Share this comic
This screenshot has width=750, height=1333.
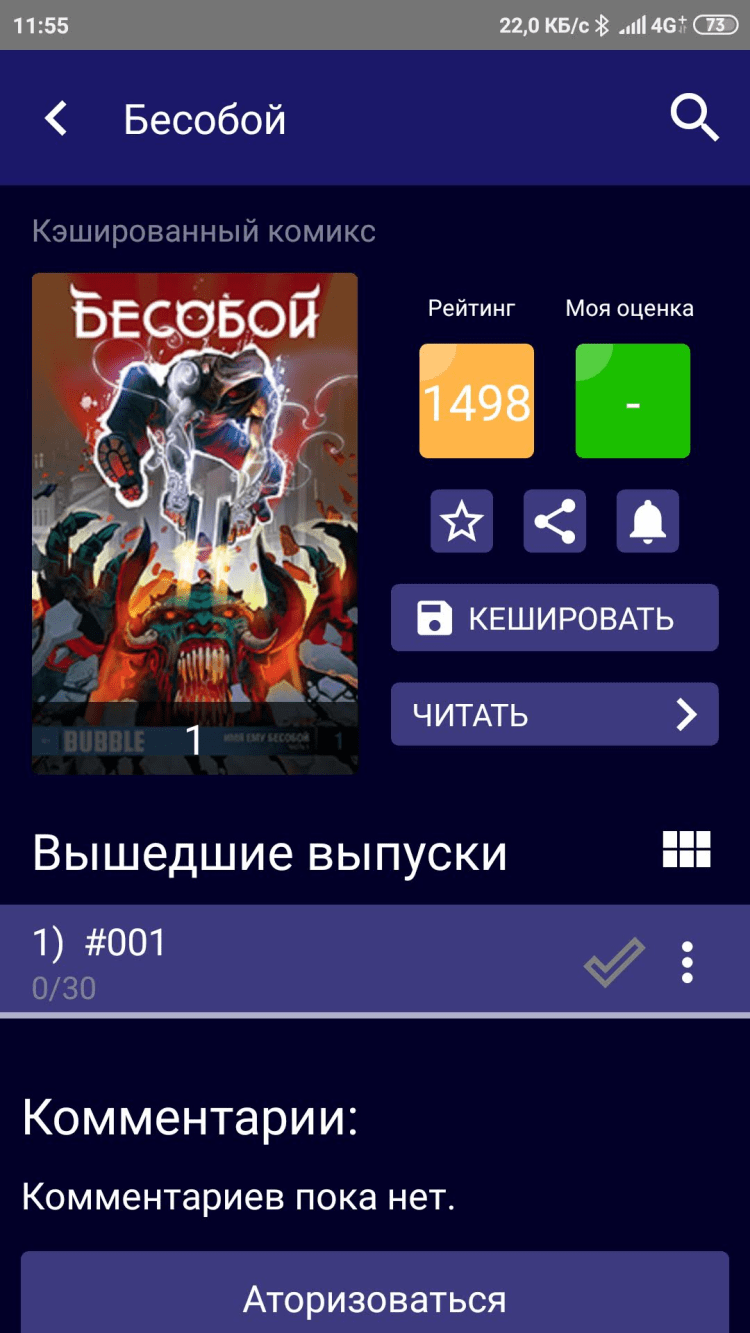[555, 521]
